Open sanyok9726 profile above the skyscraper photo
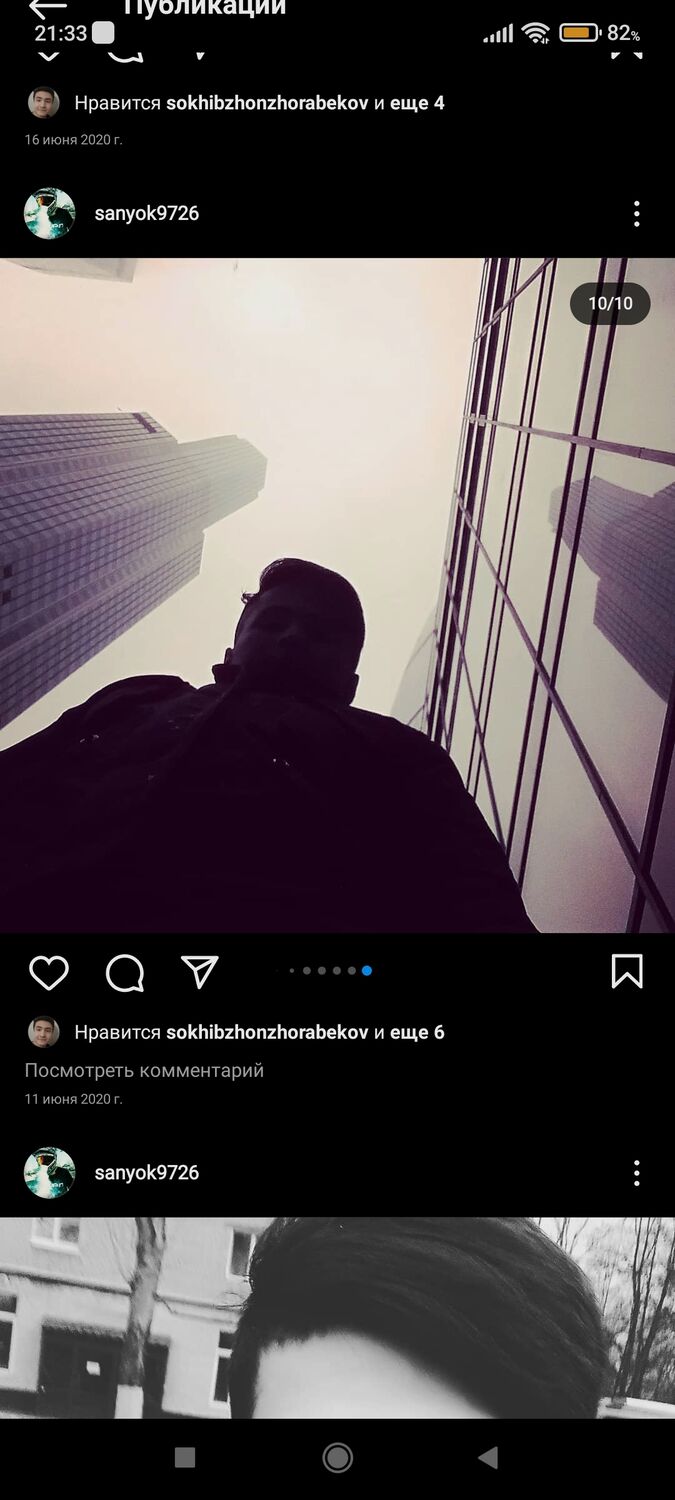Viewport: 675px width, 1500px height. [x=146, y=214]
